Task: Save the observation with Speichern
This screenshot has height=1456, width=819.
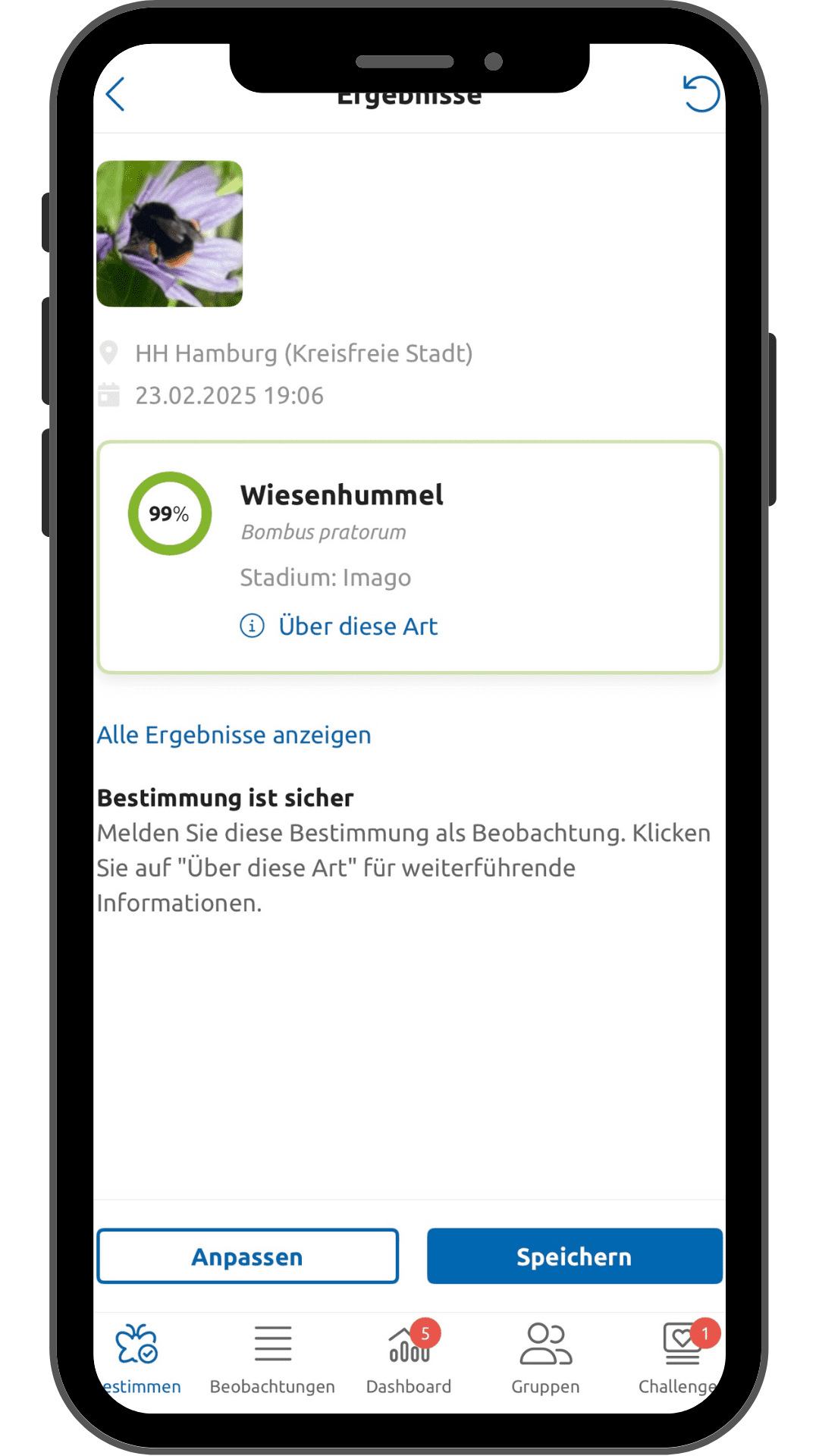Action: [x=574, y=1257]
